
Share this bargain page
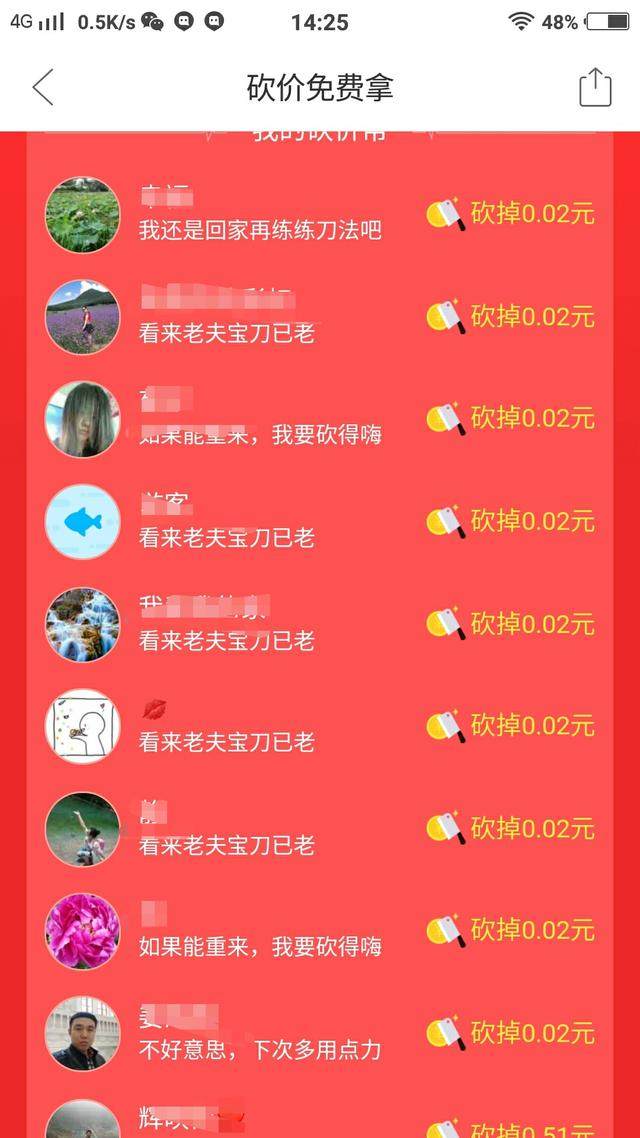[x=595, y=87]
